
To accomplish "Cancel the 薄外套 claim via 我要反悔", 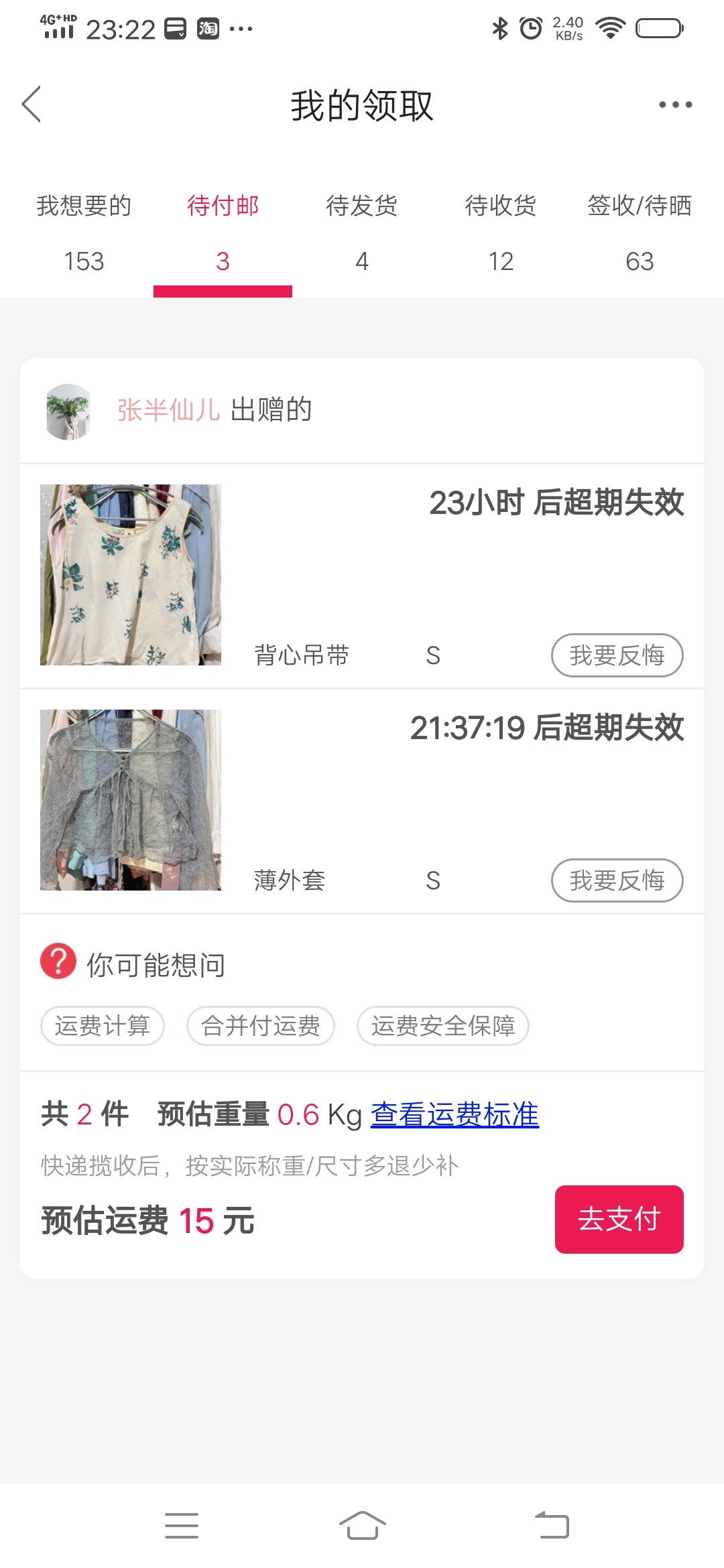I will pyautogui.click(x=617, y=880).
